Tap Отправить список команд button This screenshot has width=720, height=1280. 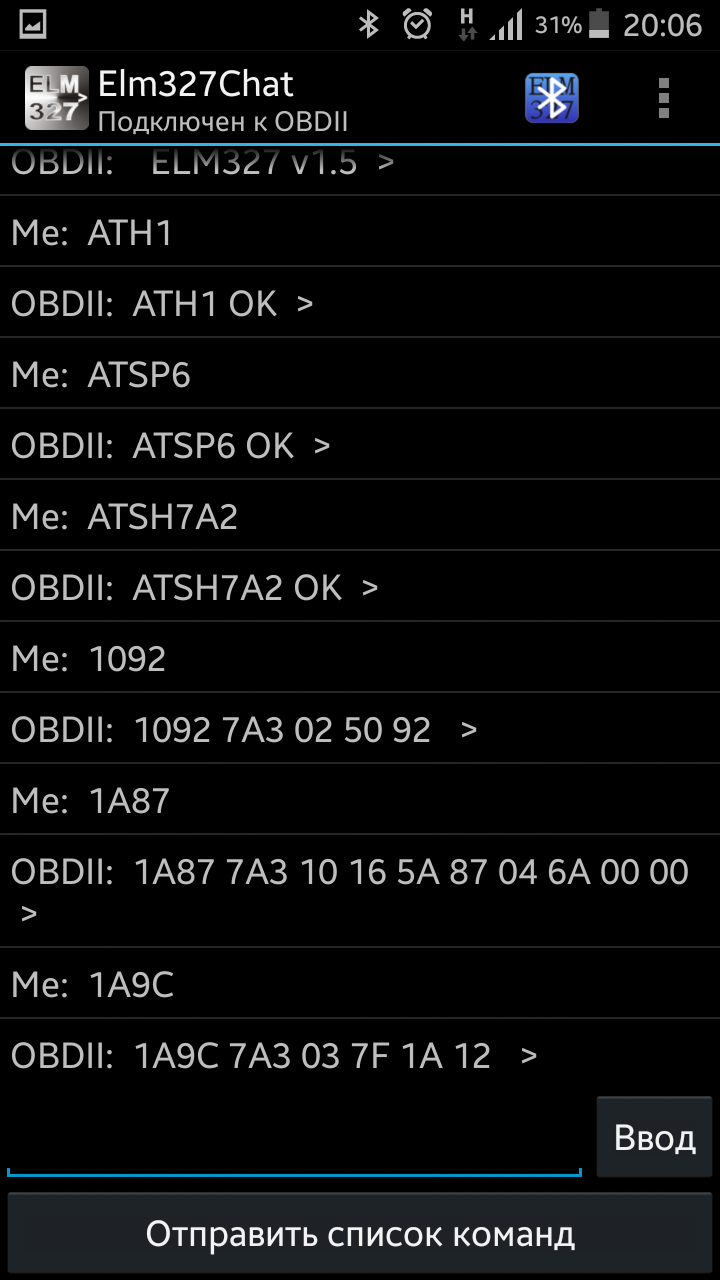tap(360, 1234)
